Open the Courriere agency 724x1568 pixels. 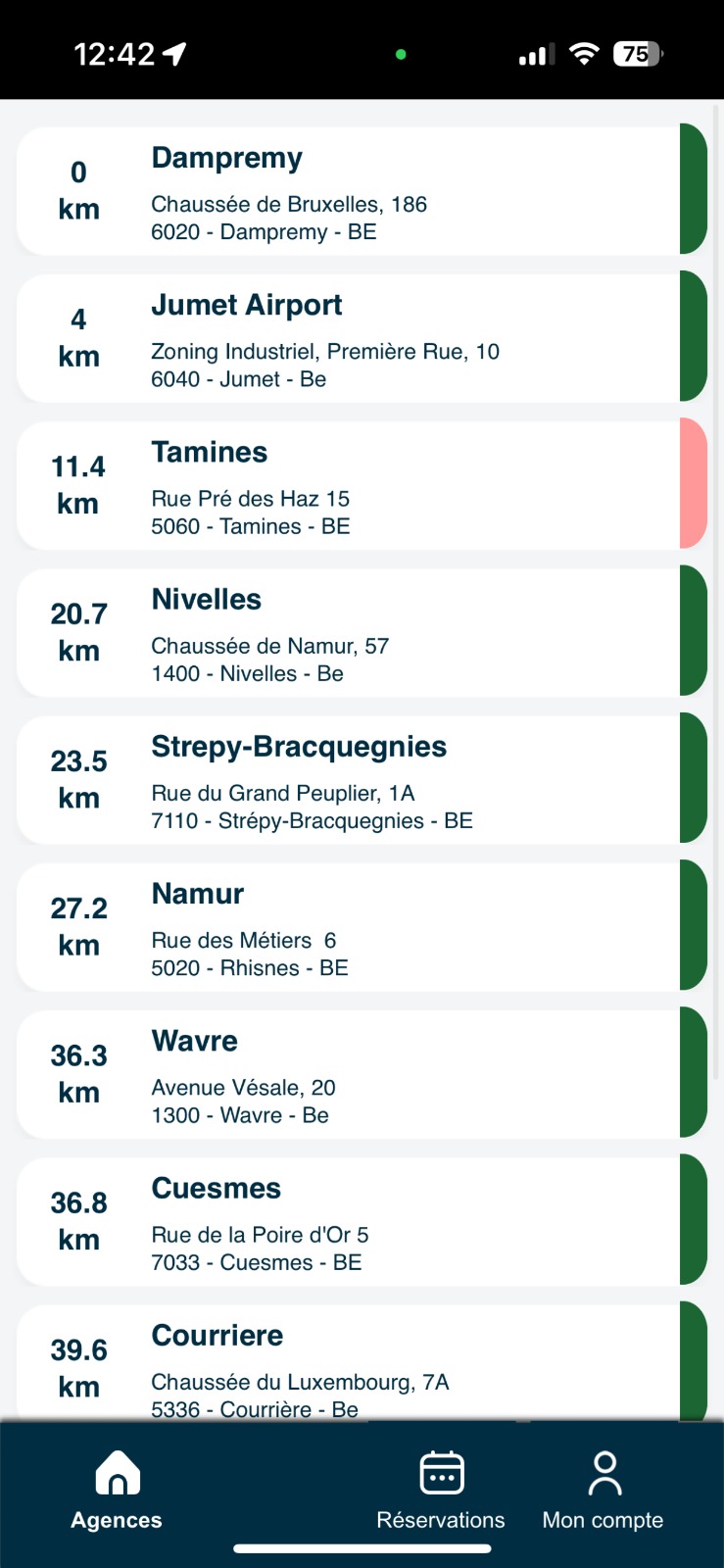(x=362, y=1362)
